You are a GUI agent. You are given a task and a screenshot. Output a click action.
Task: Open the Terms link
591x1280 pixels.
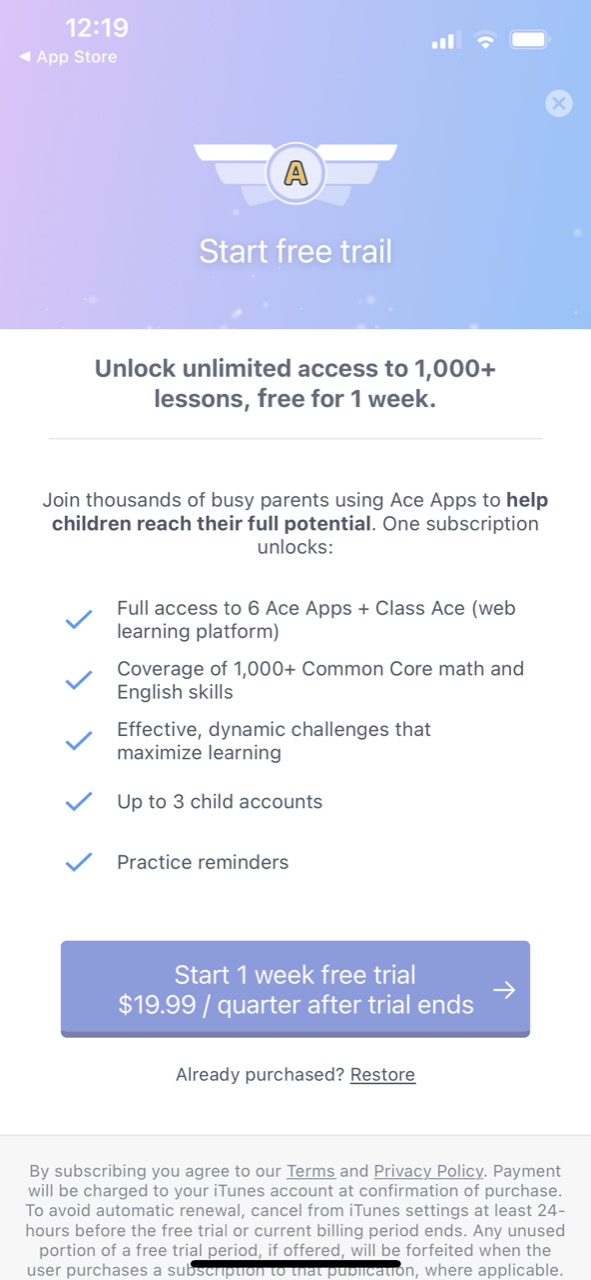310,1171
